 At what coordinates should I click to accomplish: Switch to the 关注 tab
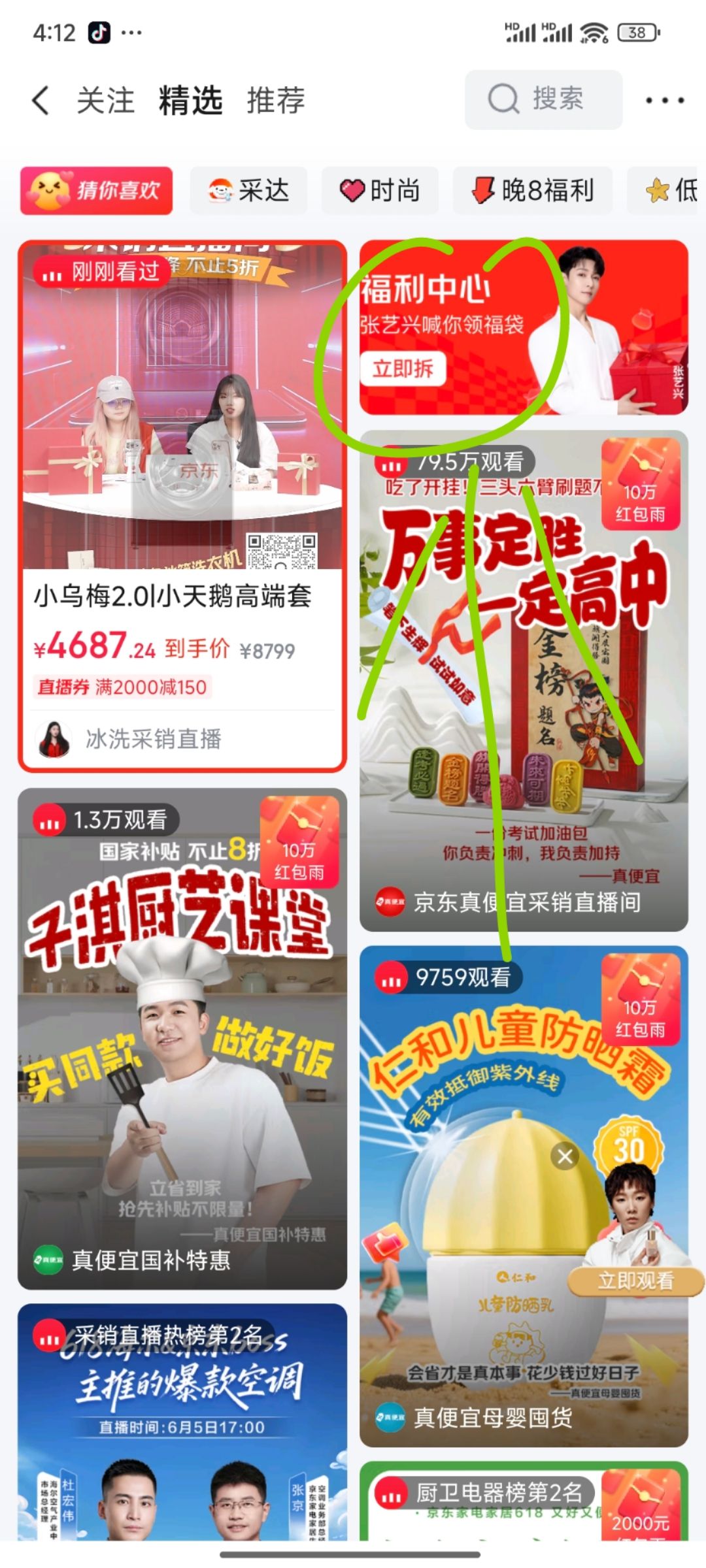(105, 101)
